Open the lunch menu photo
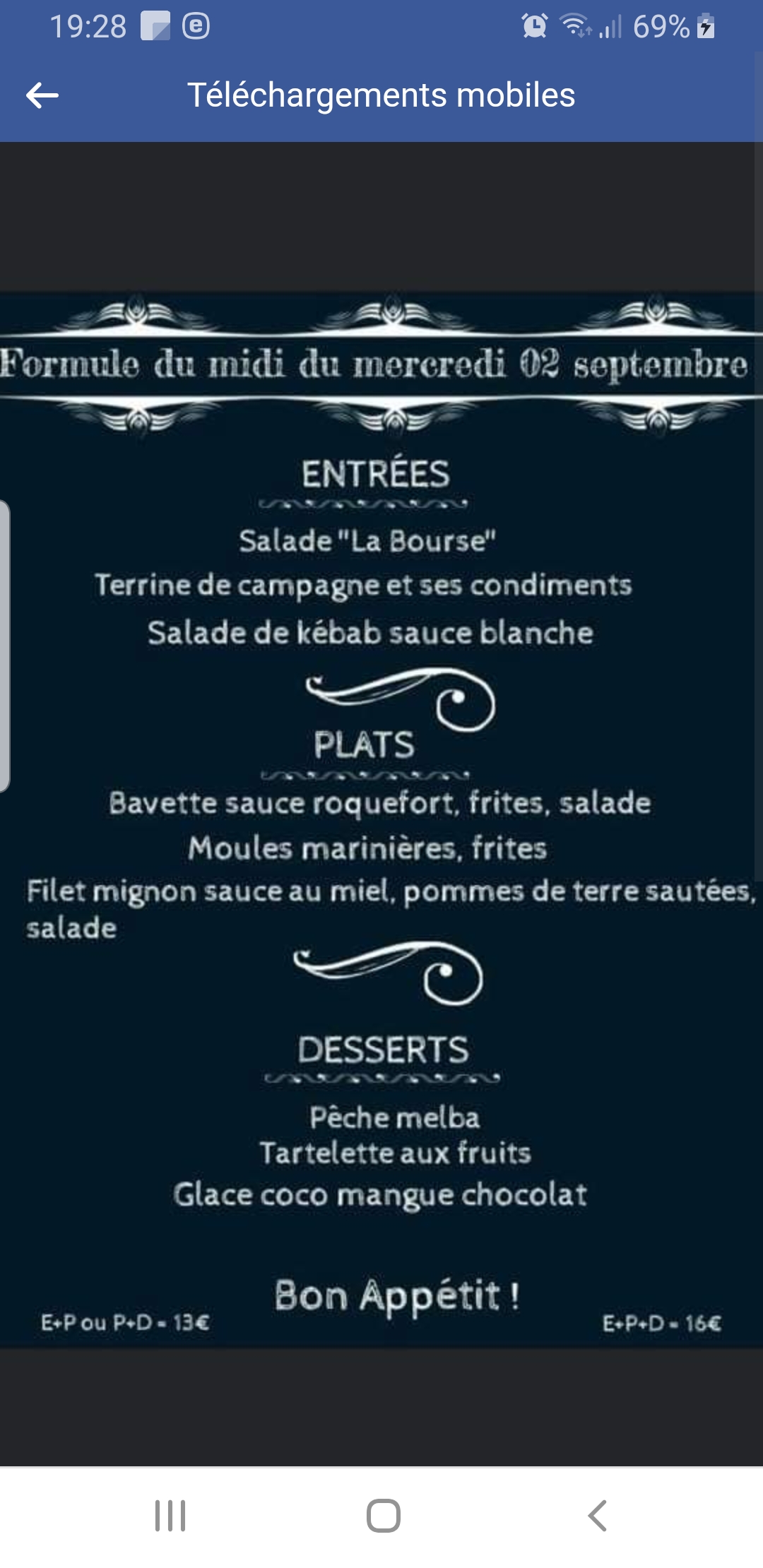The image size is (763, 1568). click(x=381, y=819)
